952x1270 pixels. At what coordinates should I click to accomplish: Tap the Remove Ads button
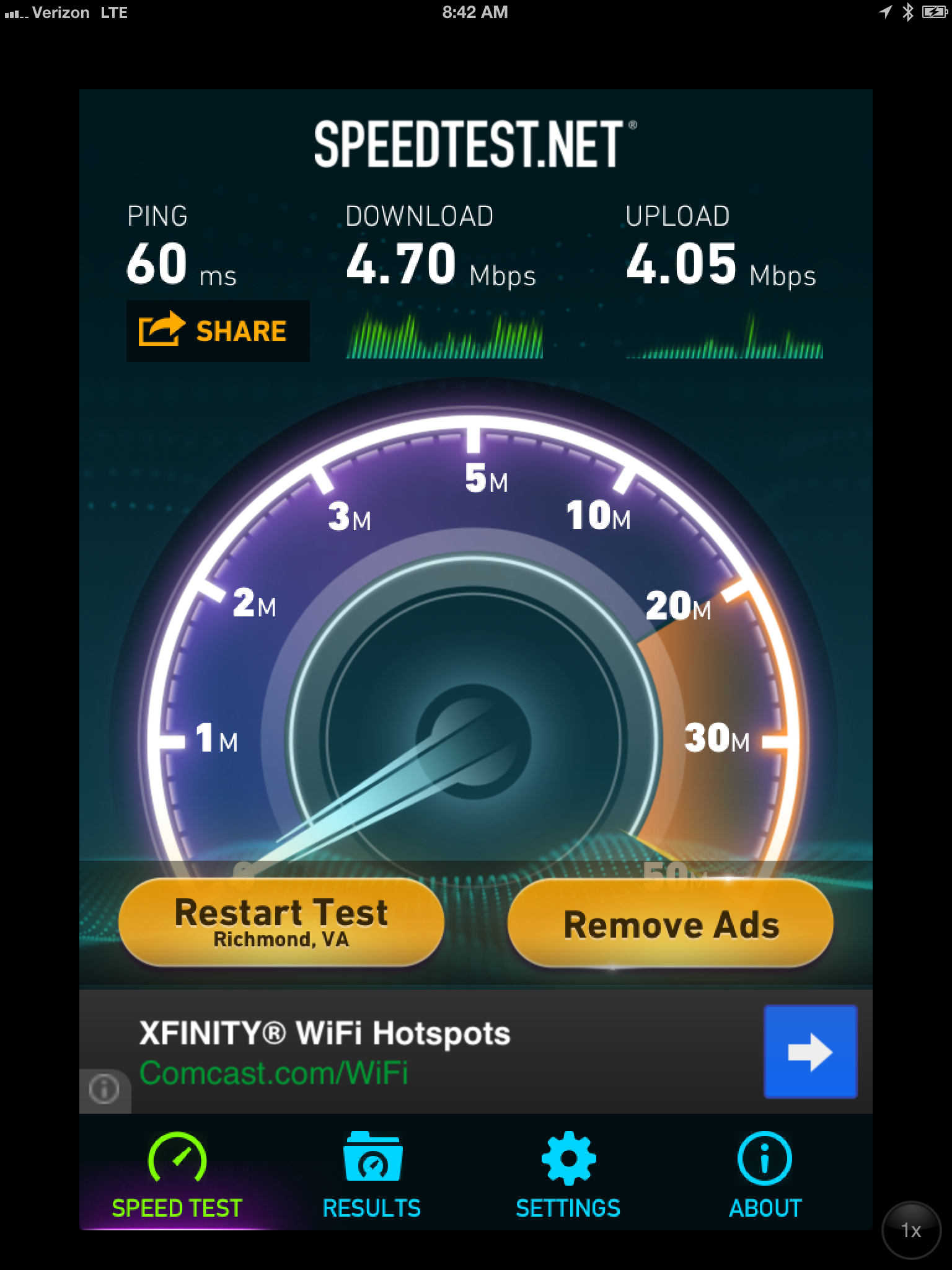tap(671, 924)
